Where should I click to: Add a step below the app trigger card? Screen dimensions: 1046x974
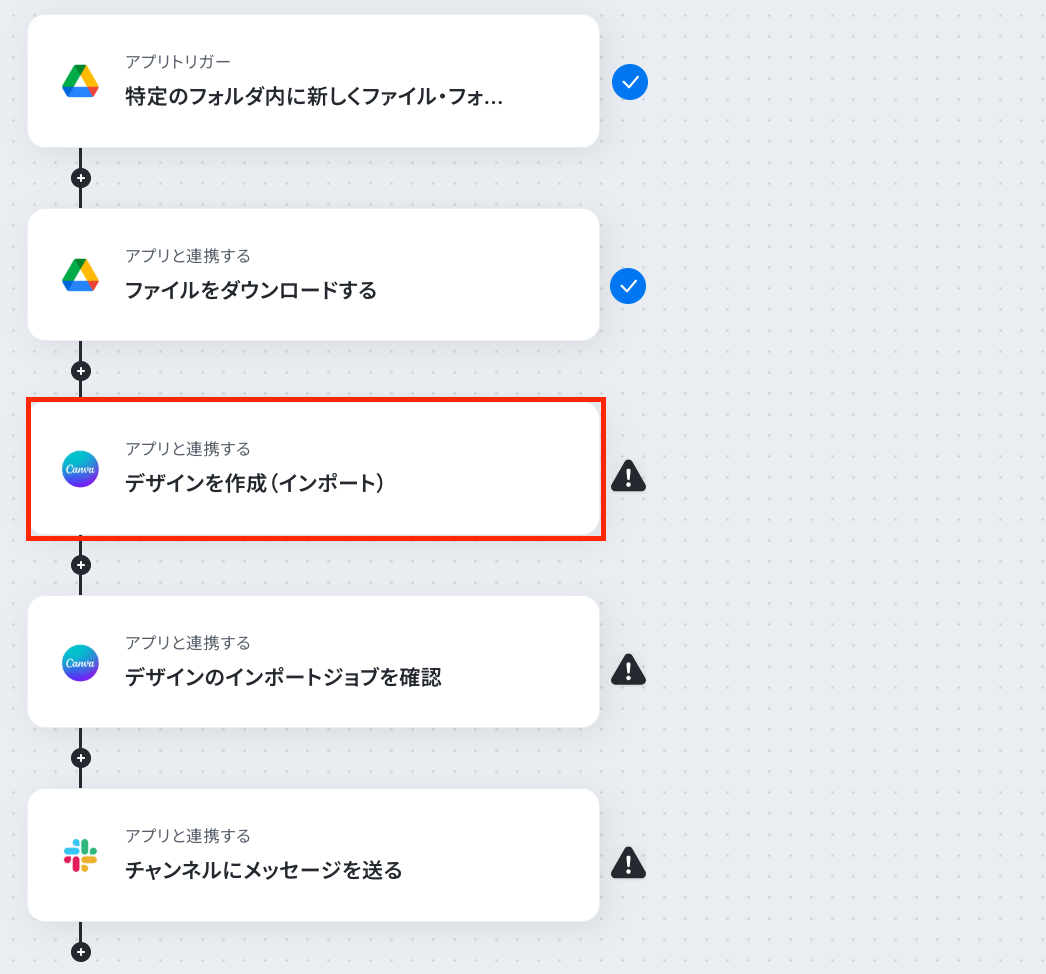81,178
